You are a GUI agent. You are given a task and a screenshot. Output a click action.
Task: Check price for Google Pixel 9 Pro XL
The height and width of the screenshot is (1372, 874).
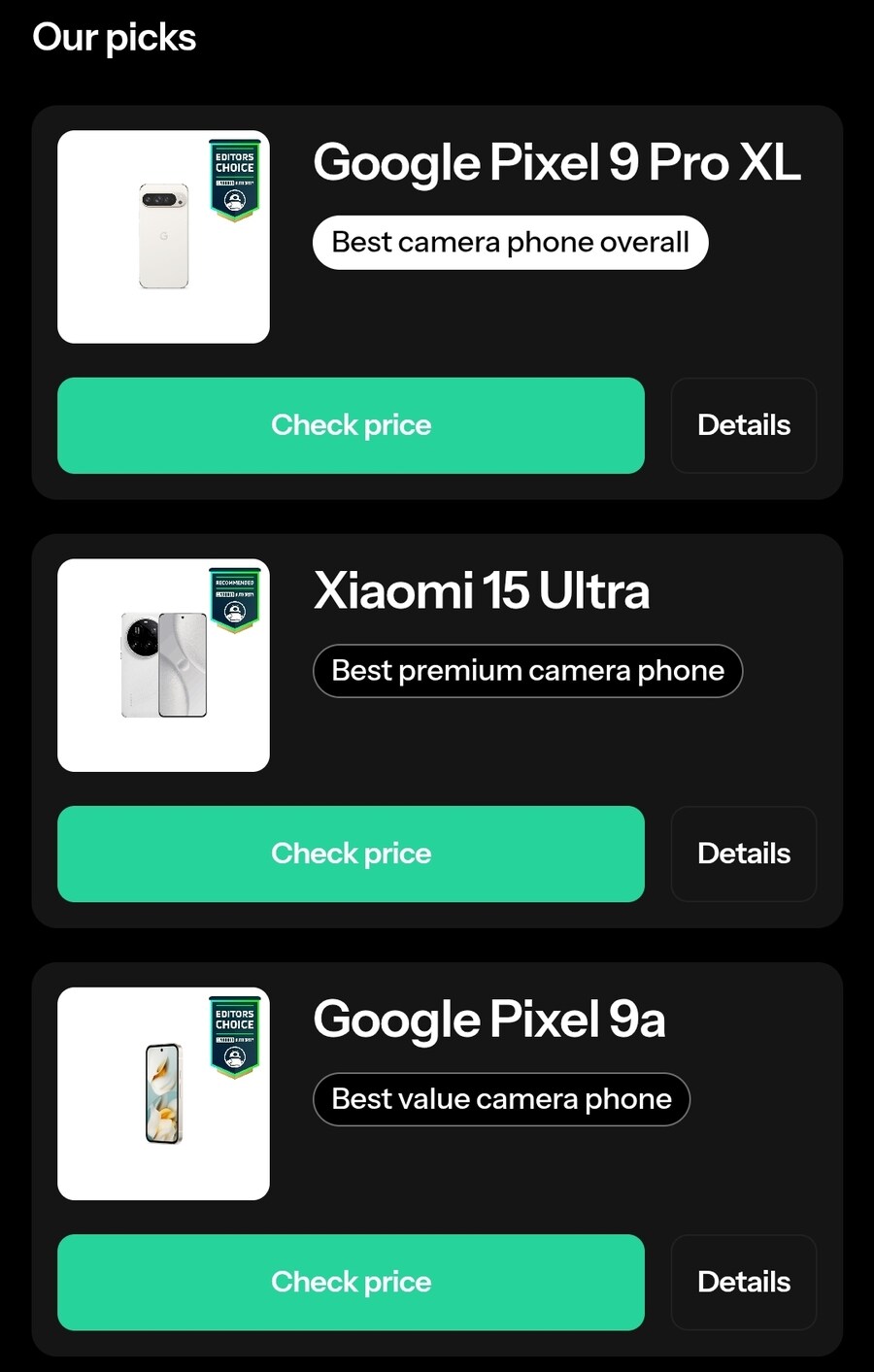pyautogui.click(x=351, y=425)
